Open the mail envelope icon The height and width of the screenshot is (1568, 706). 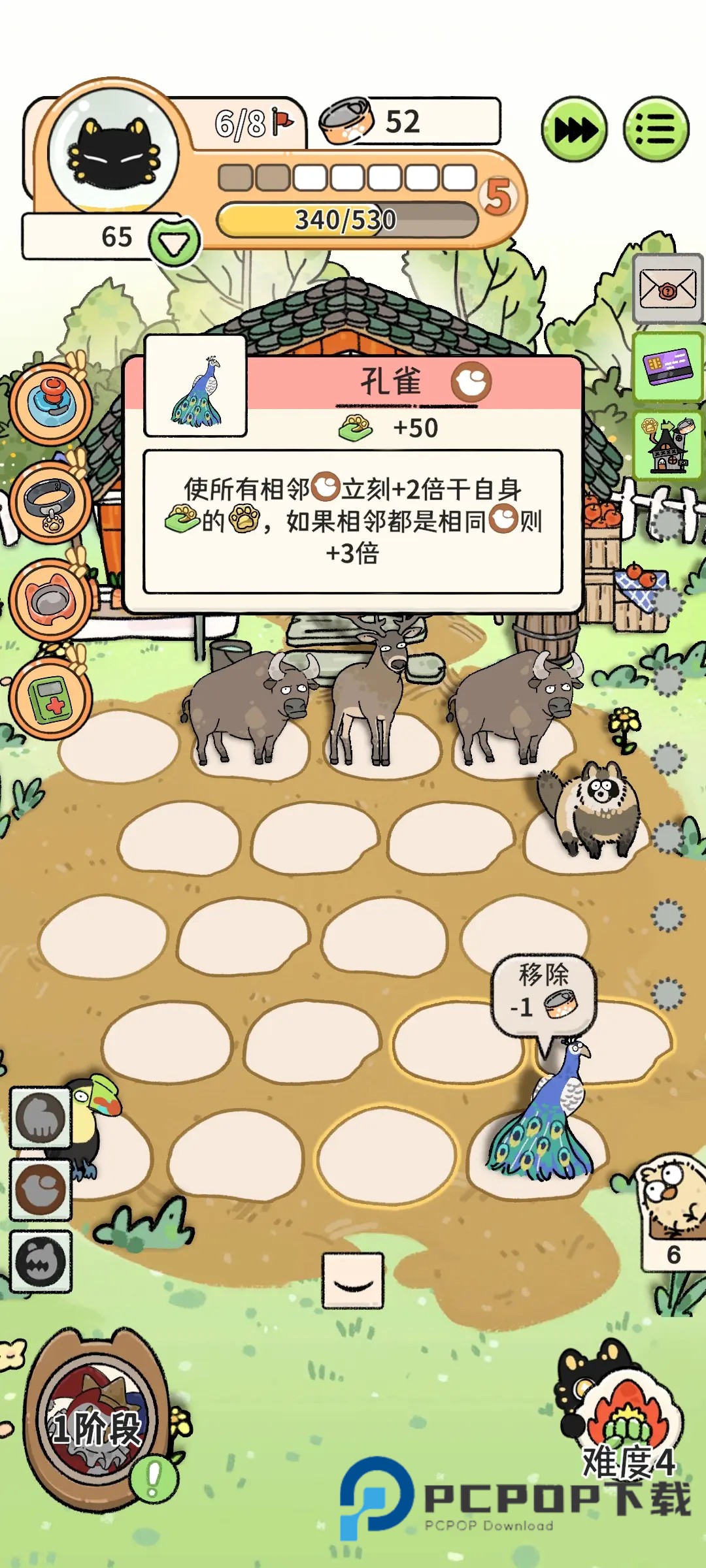667,288
